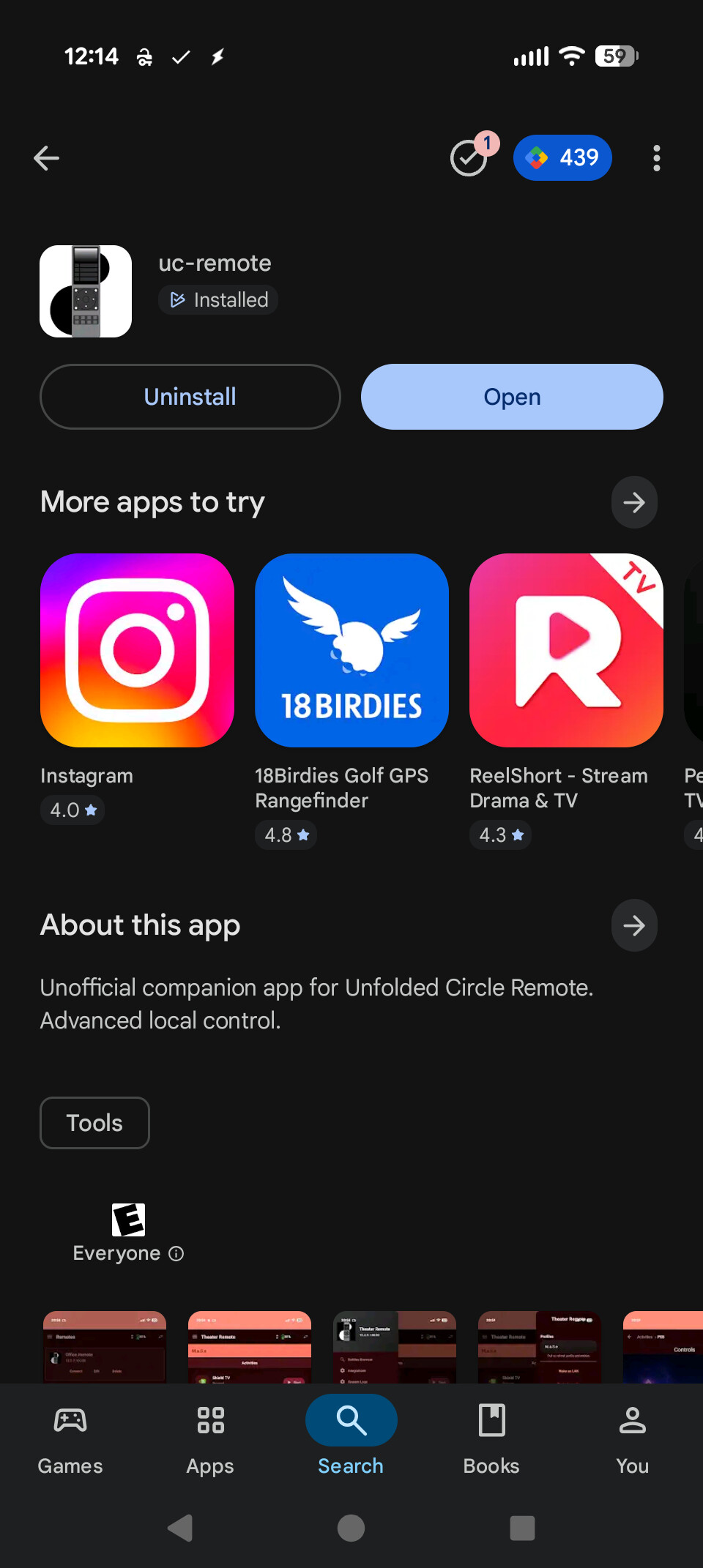Viewport: 703px width, 1568px height.
Task: Open ReelShort - Stream Drama & TV
Action: (566, 651)
